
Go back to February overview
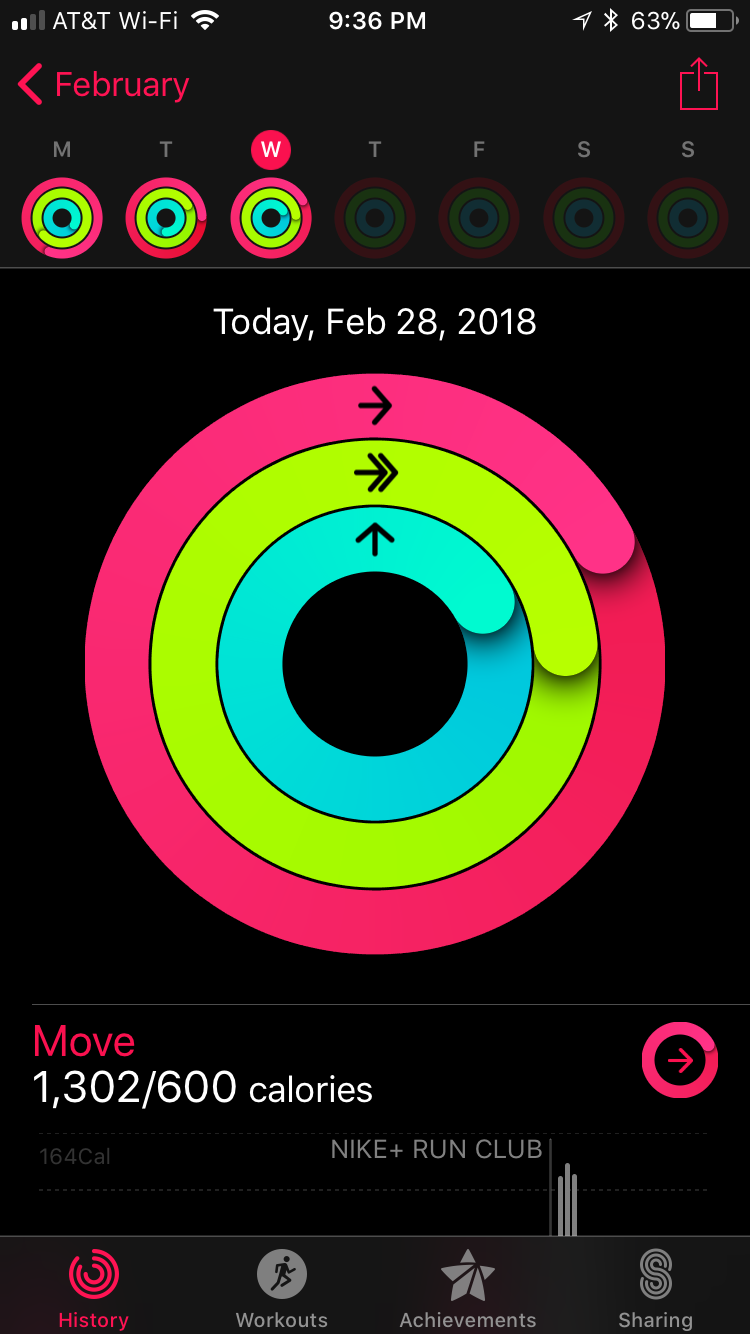[x=104, y=85]
